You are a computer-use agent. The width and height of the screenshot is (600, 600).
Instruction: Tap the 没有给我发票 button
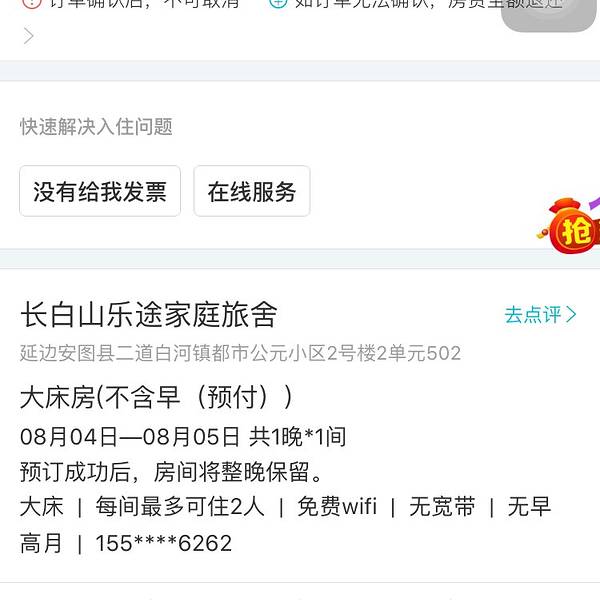click(100, 192)
